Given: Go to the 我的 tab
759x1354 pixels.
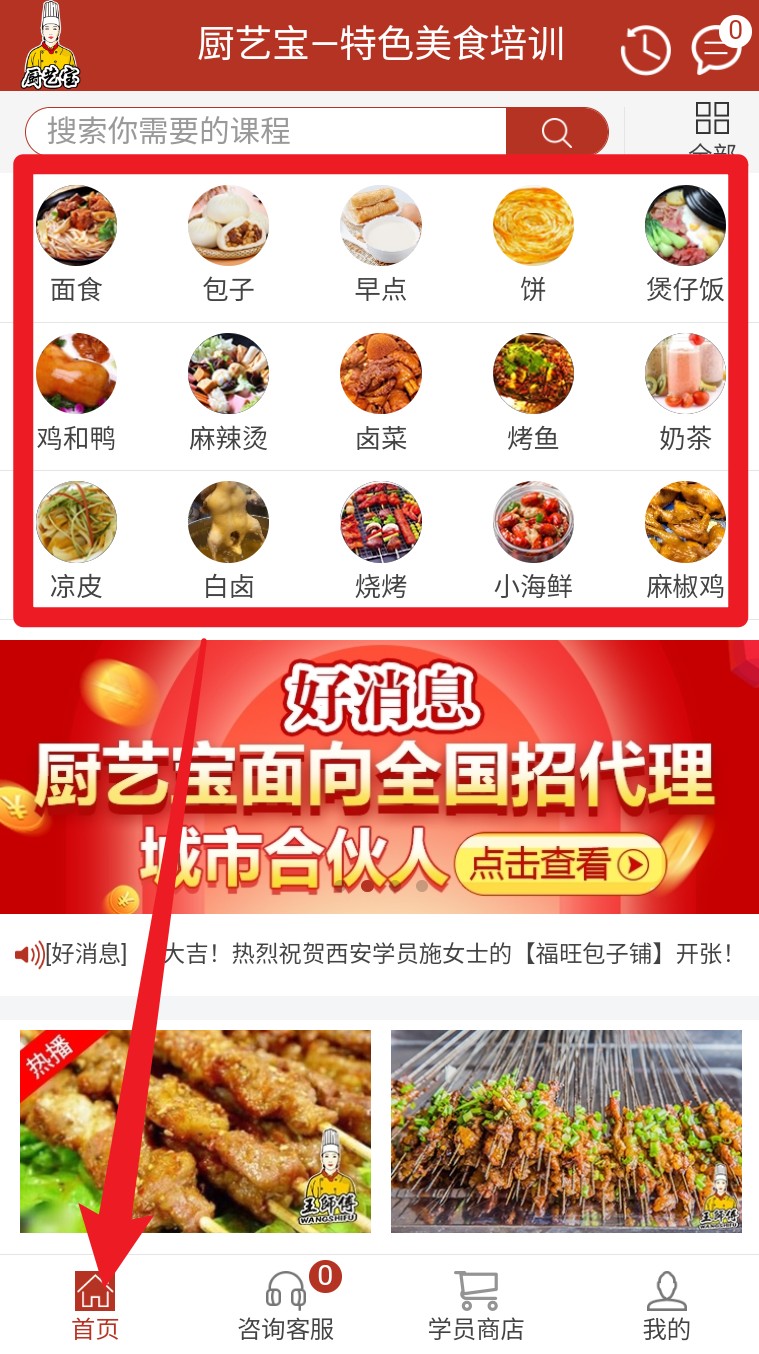Looking at the screenshot, I should pyautogui.click(x=666, y=1305).
